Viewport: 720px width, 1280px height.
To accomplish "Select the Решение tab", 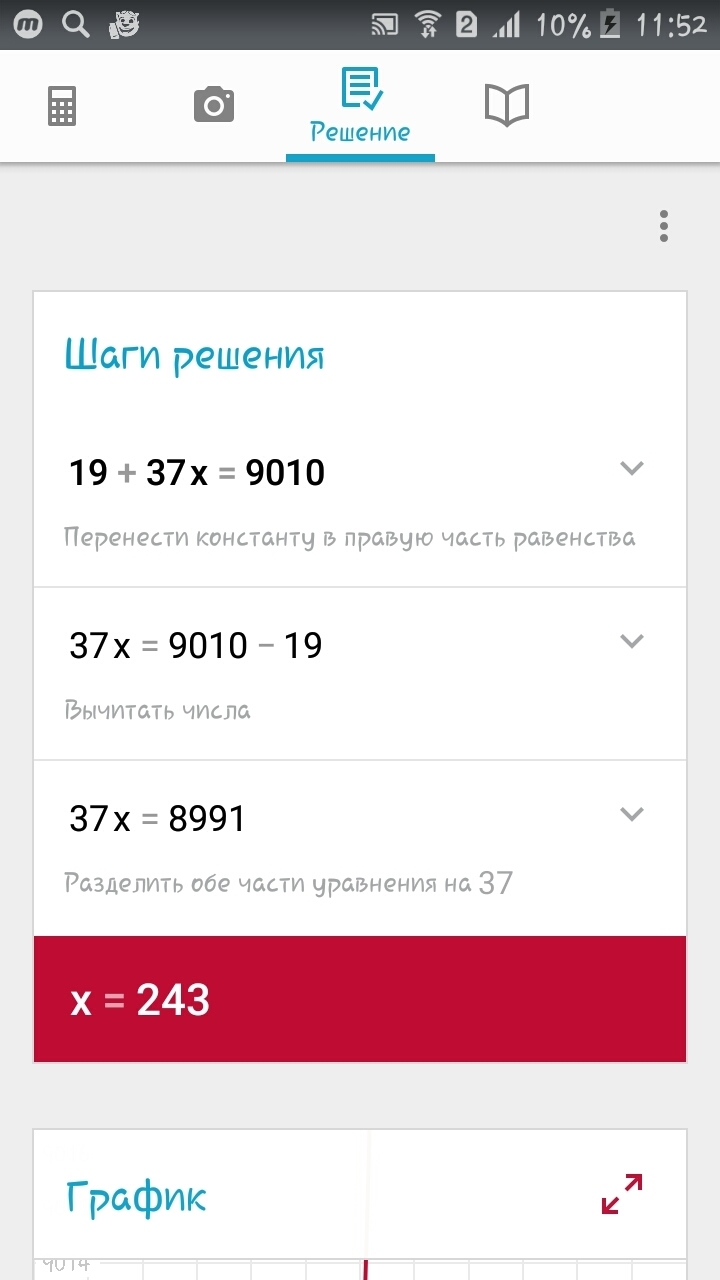I will click(x=360, y=107).
